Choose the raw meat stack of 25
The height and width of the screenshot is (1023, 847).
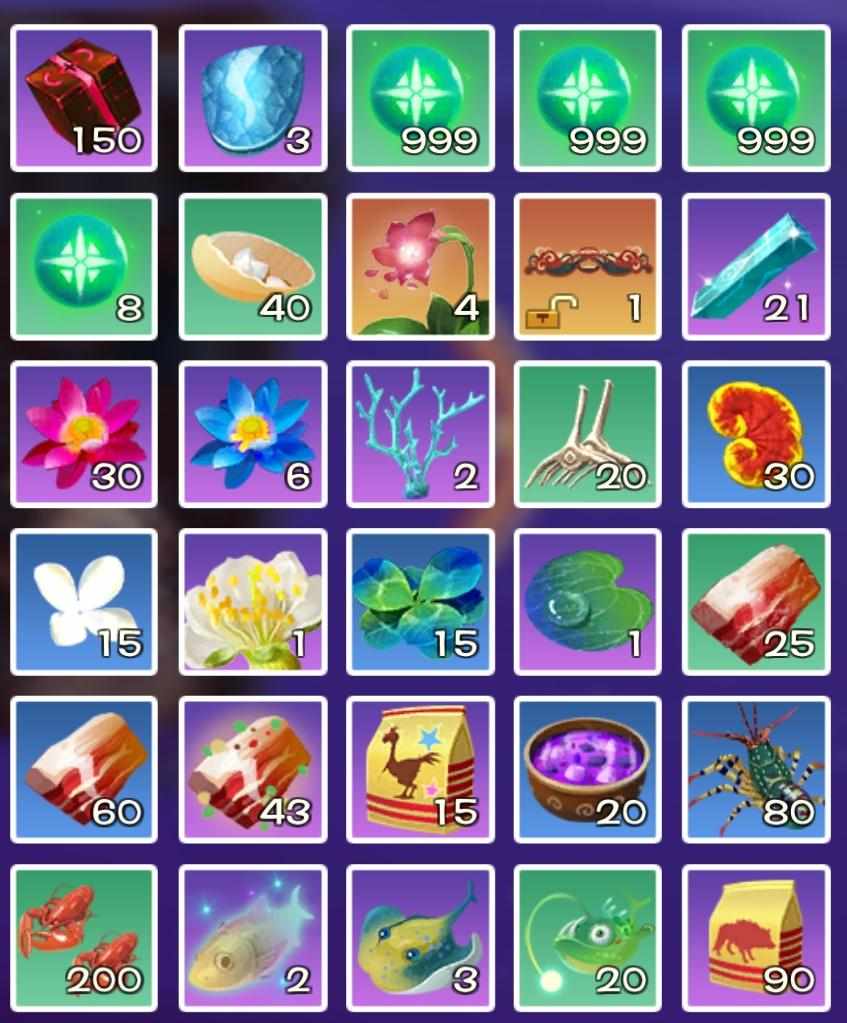(756, 602)
